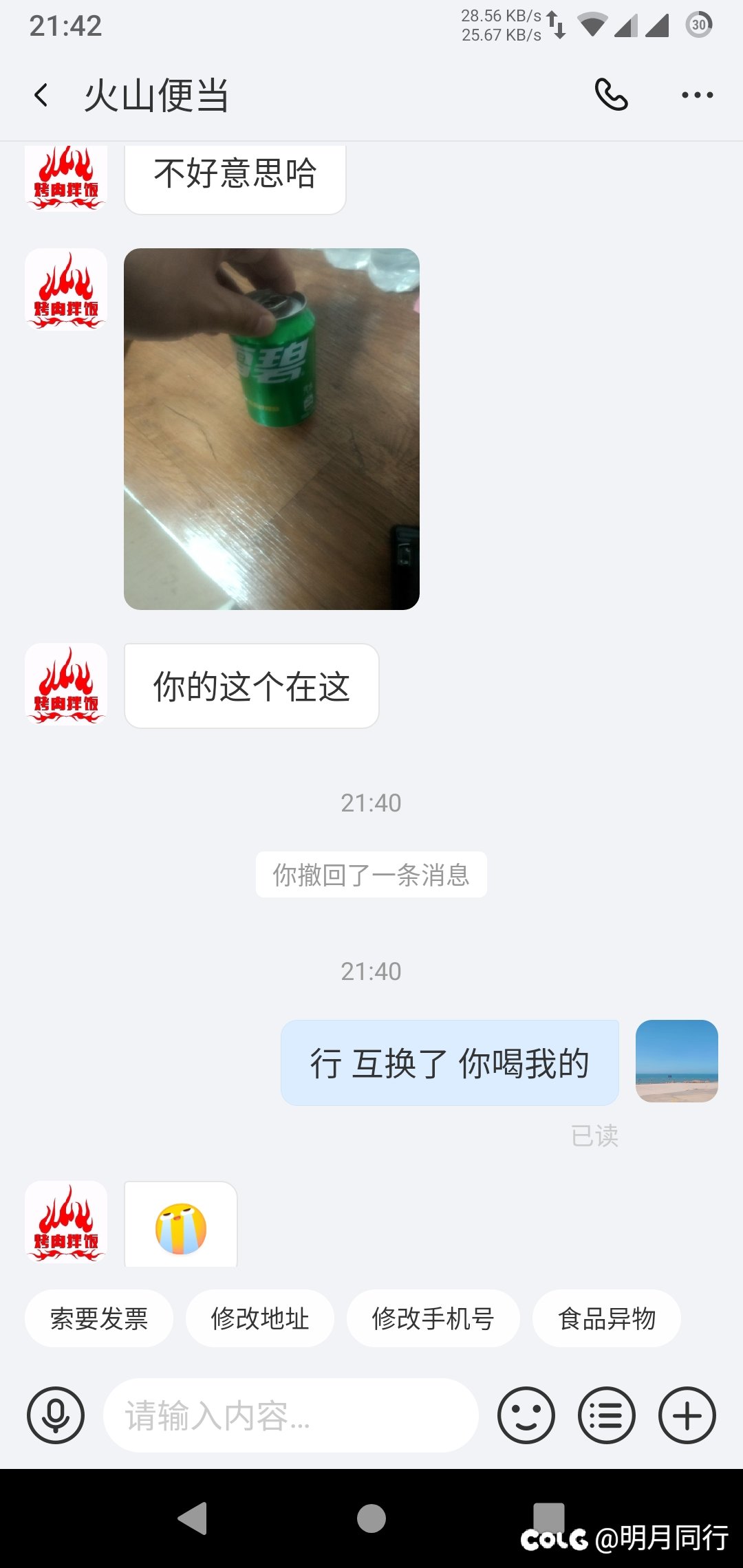Open the three-dot overflow menu
This screenshot has width=743, height=1568.
pyautogui.click(x=697, y=95)
